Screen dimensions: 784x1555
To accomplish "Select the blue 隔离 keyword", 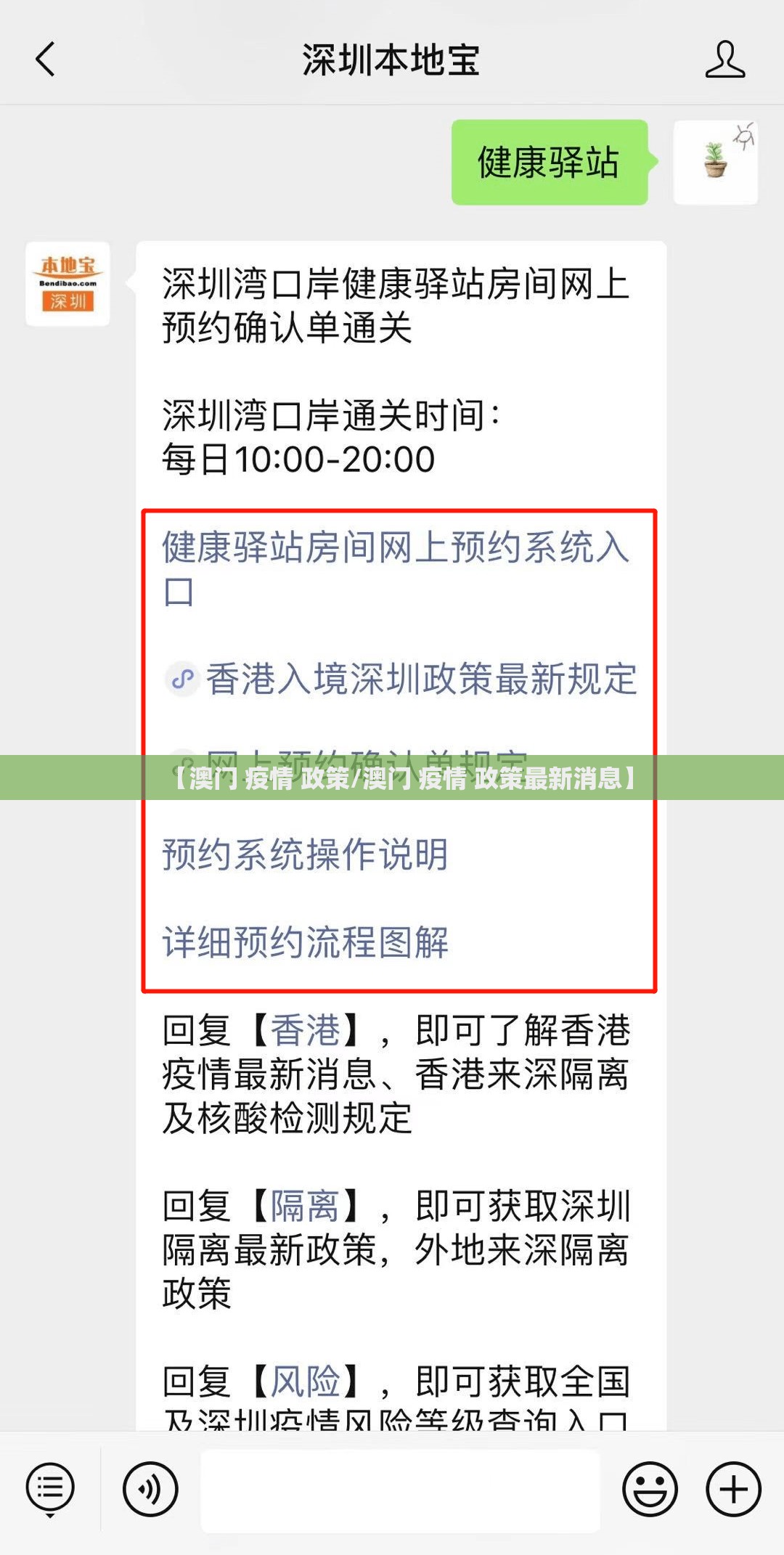I will pyautogui.click(x=305, y=1206).
